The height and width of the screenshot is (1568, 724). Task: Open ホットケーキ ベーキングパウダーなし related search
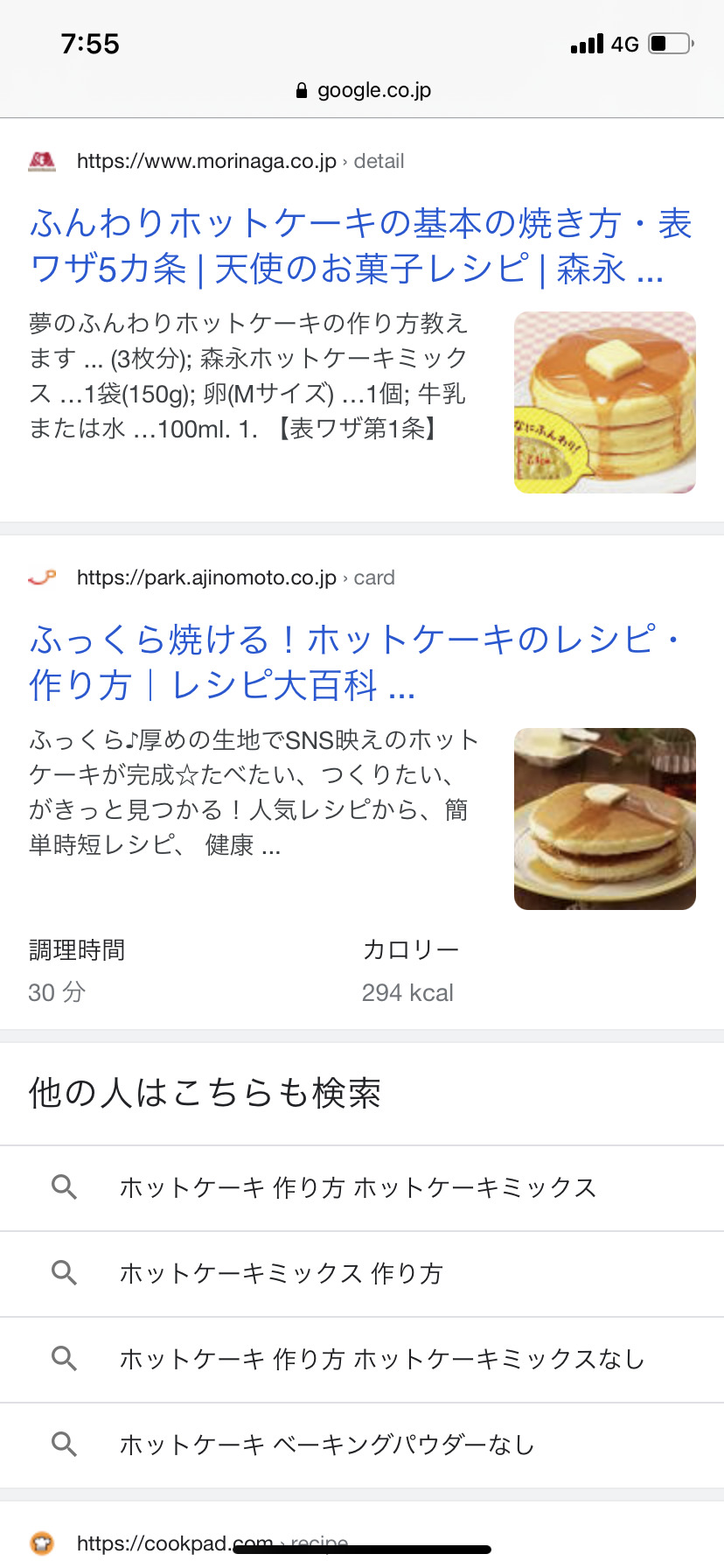(x=362, y=1445)
